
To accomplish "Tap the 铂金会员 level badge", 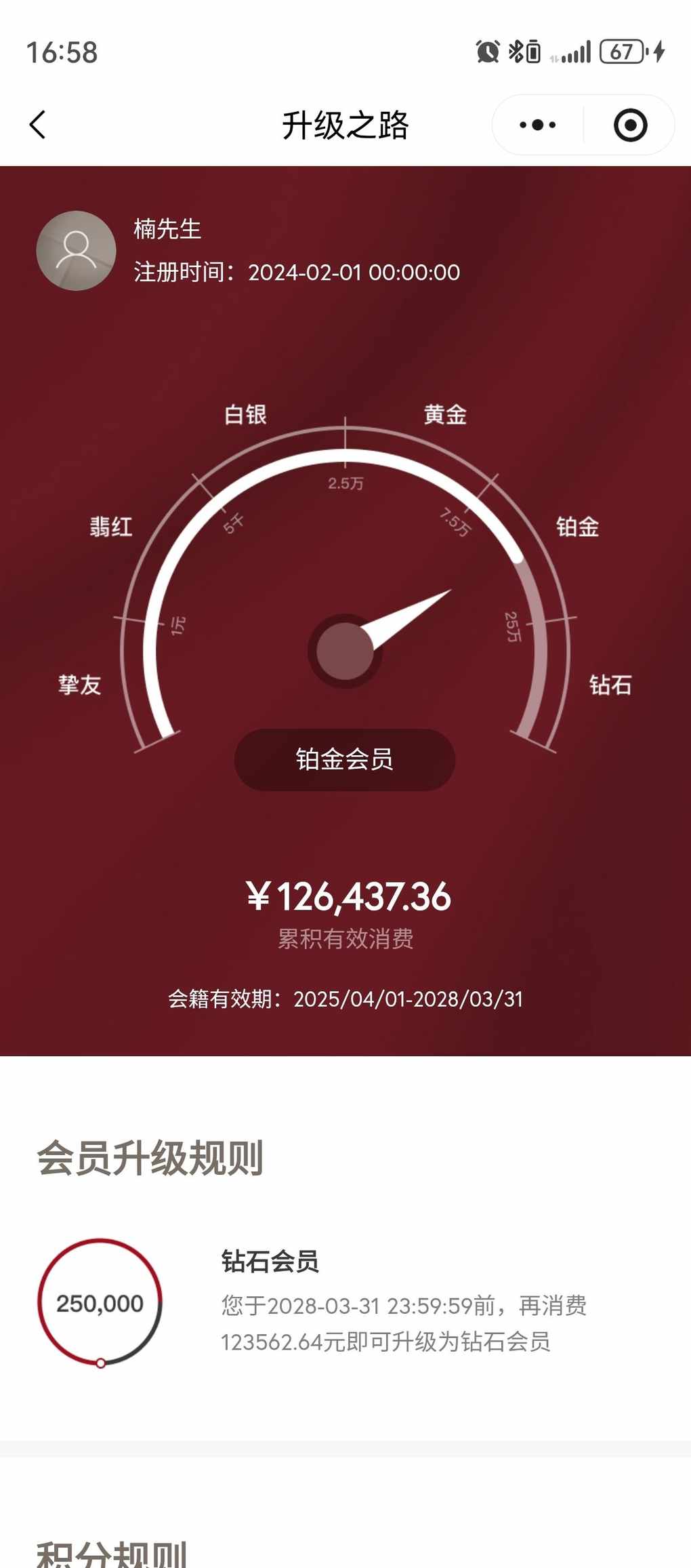I will pos(345,760).
